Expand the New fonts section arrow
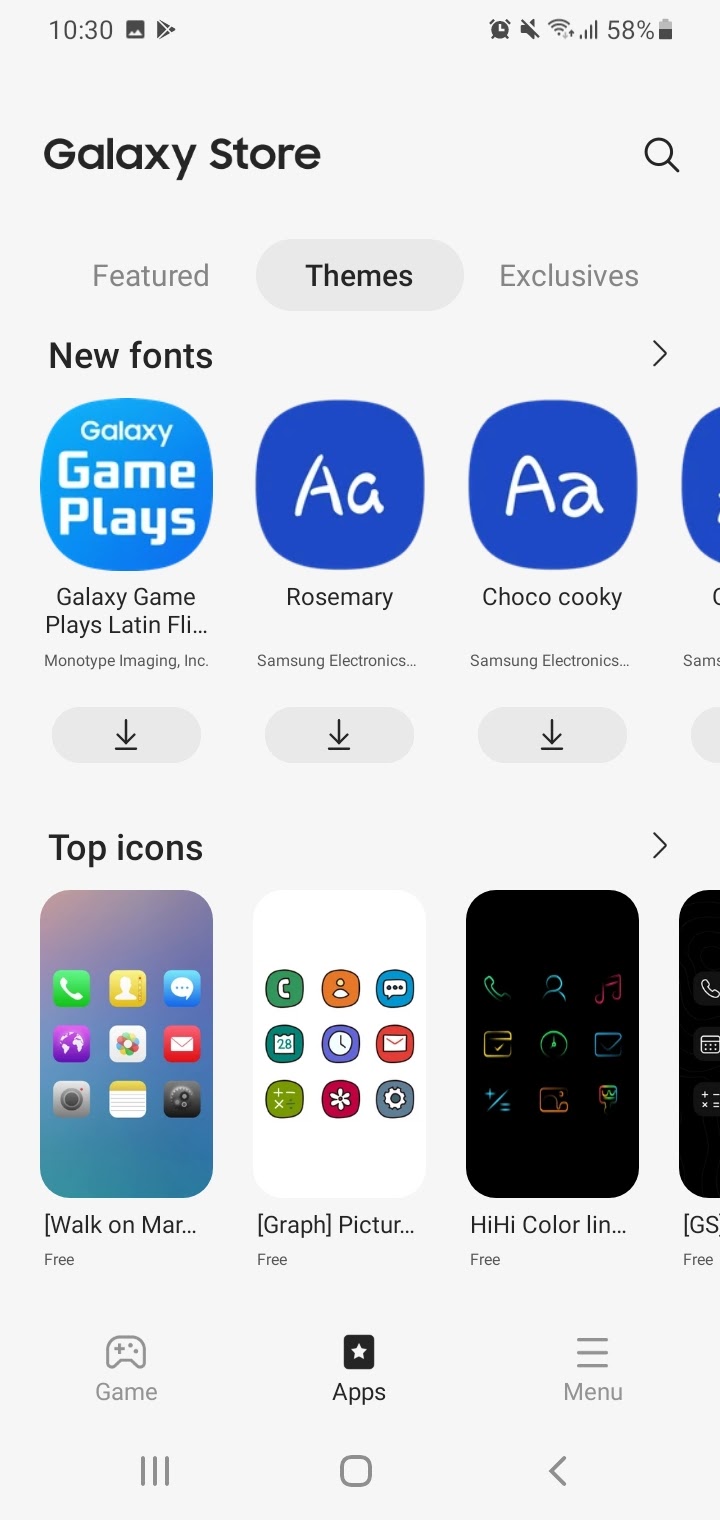The height and width of the screenshot is (1520, 720). point(659,354)
